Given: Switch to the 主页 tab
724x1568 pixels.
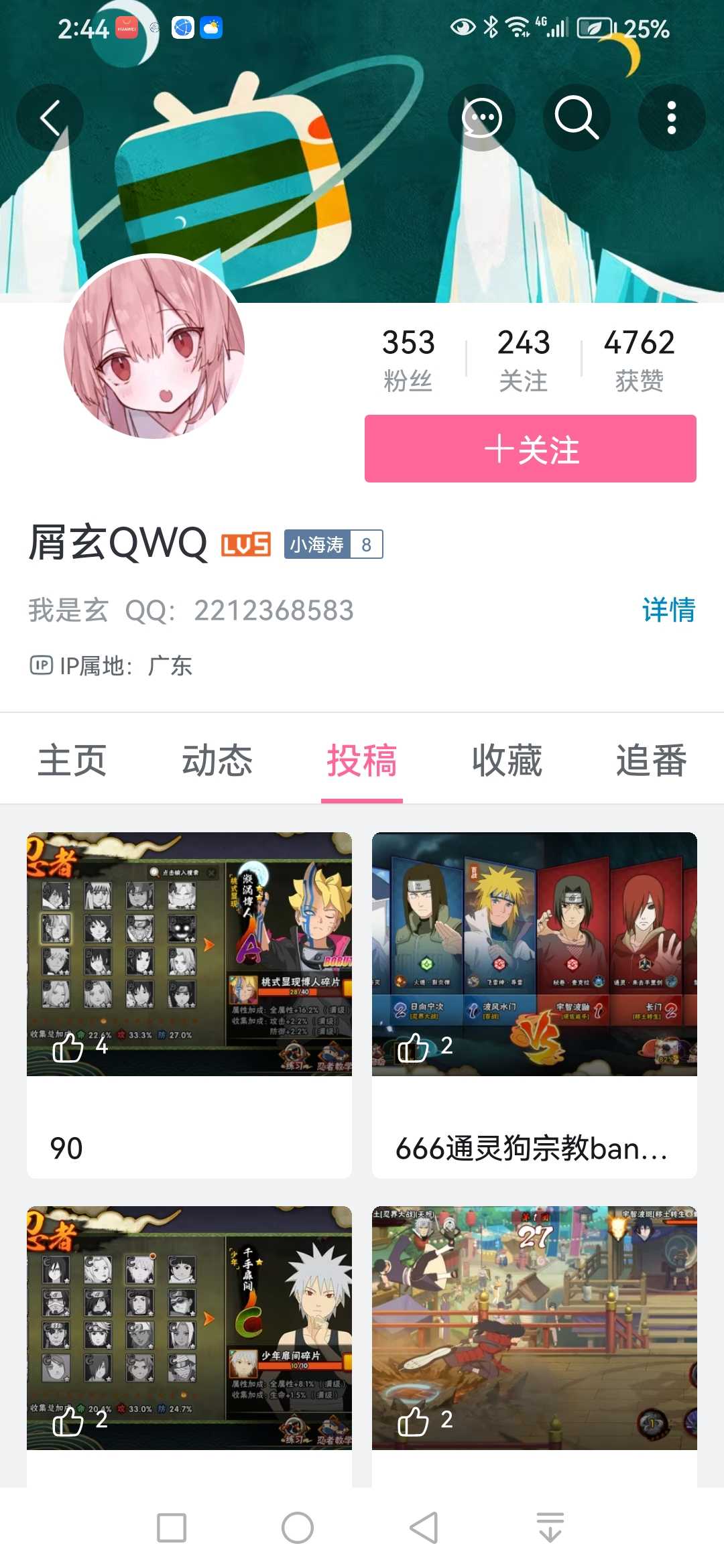Looking at the screenshot, I should [72, 761].
